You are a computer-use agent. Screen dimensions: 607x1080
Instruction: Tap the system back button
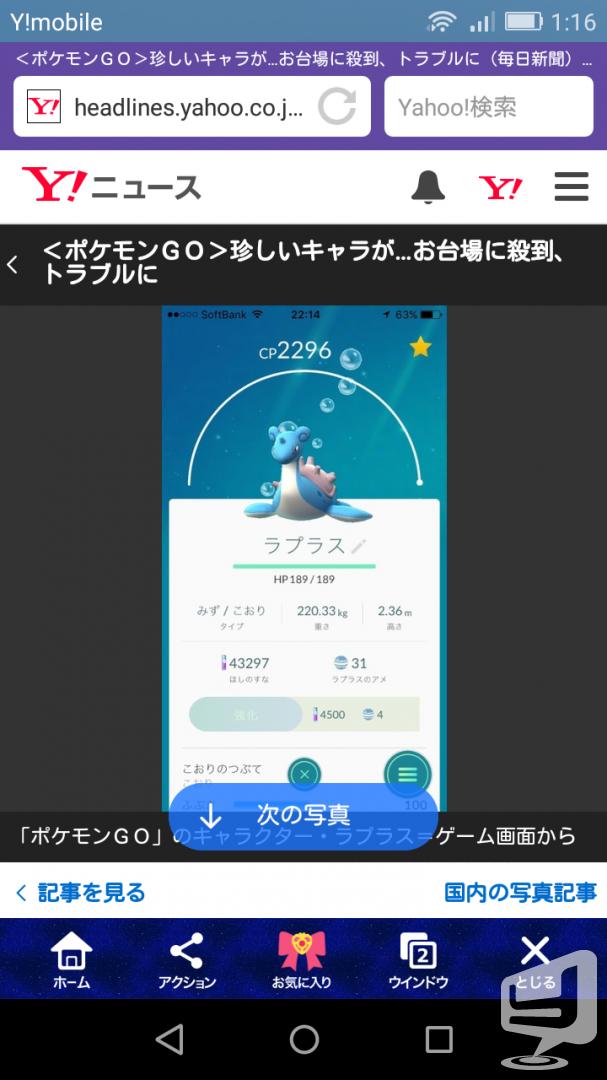tap(169, 1039)
